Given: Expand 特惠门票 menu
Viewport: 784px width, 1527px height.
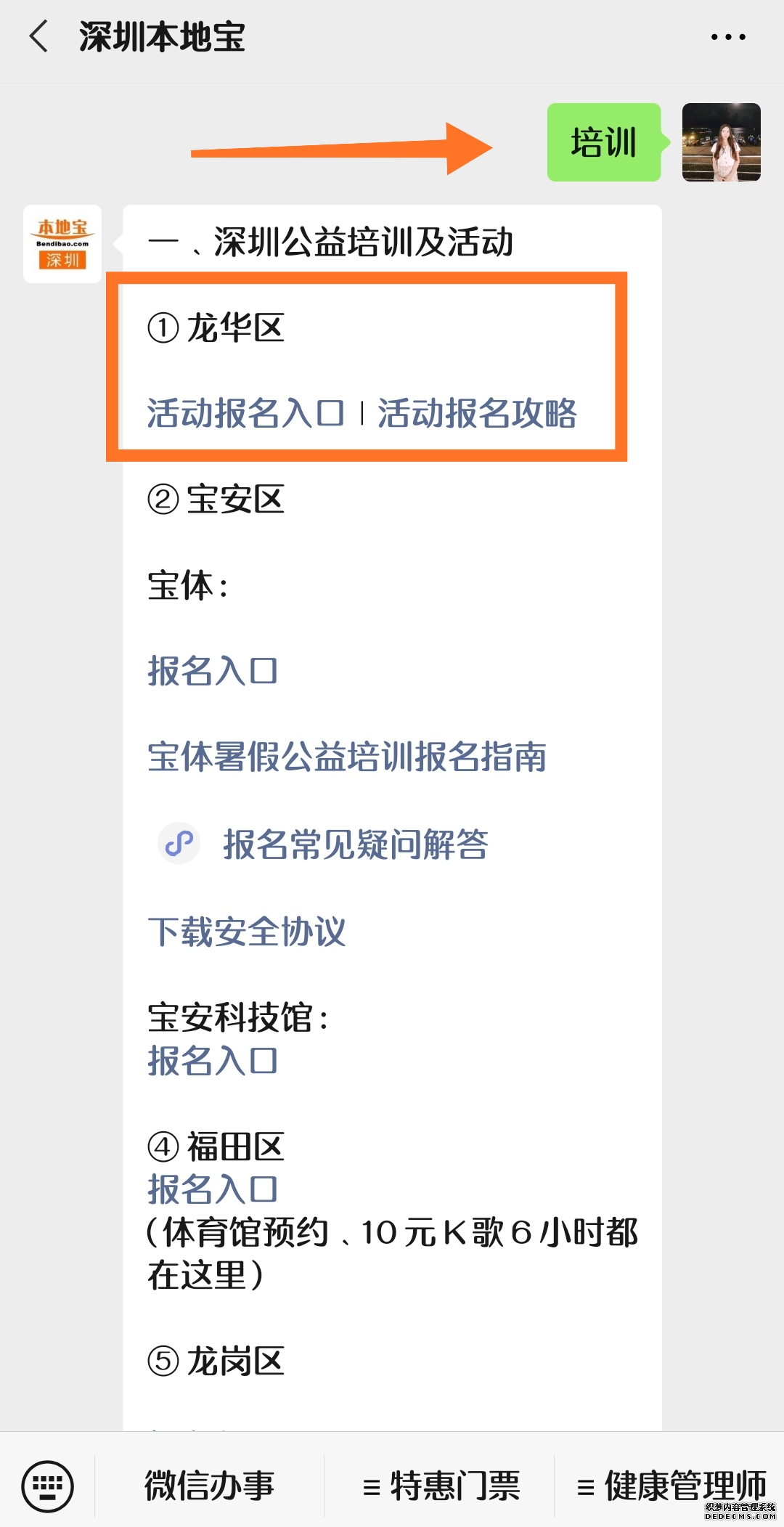Looking at the screenshot, I should 441,1486.
